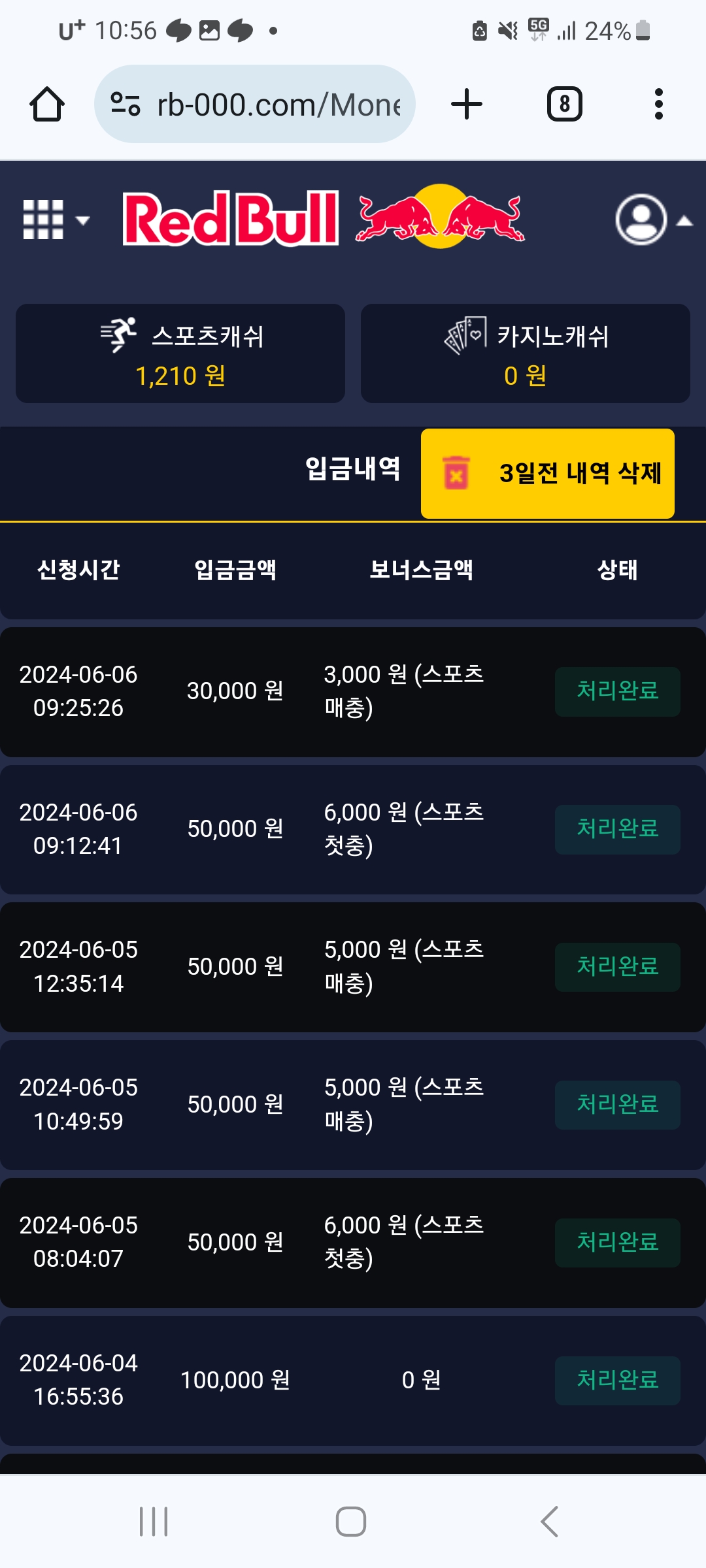Tap the Red Bull site logo

324,218
